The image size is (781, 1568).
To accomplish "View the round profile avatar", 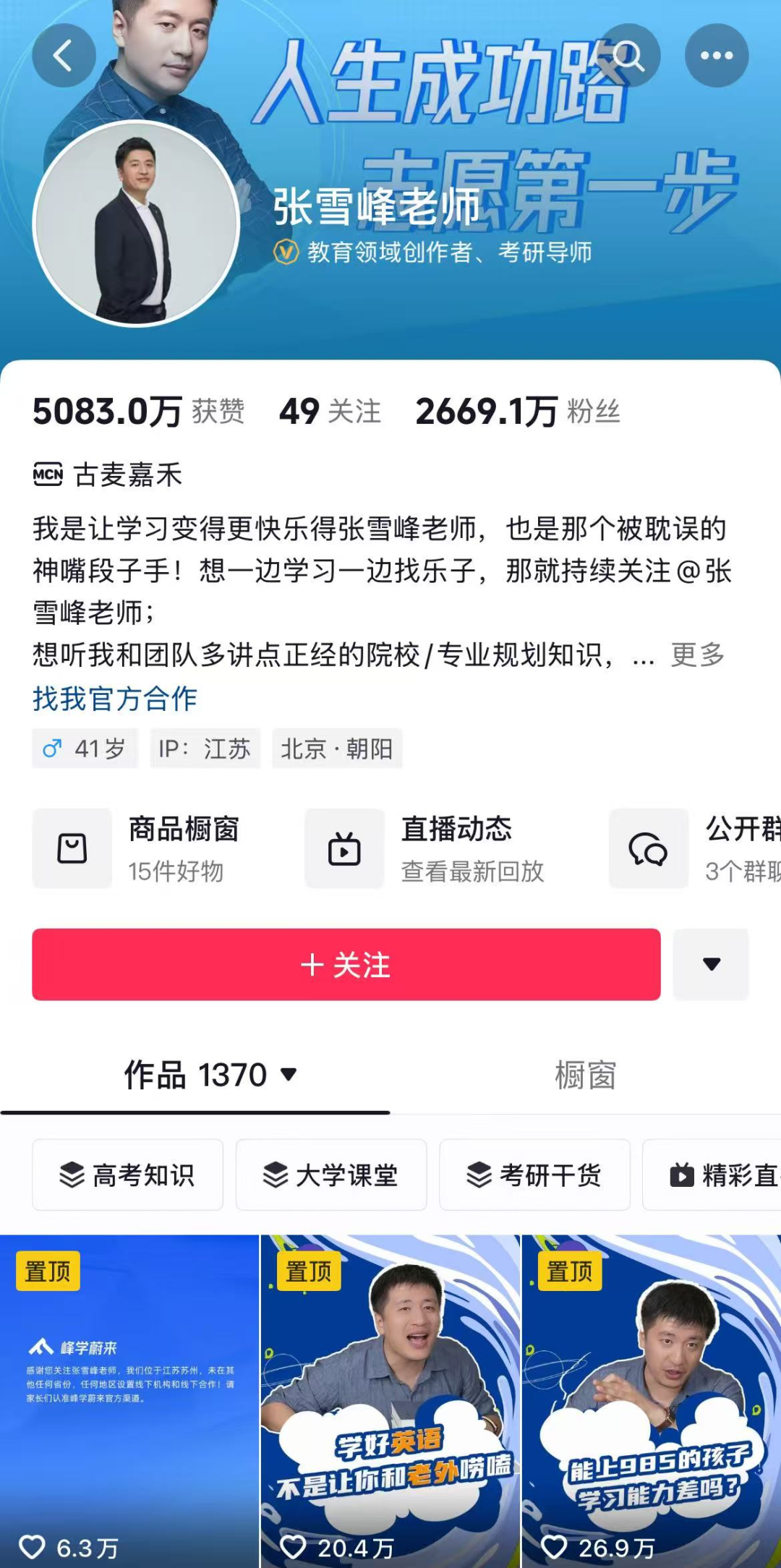I will click(137, 223).
